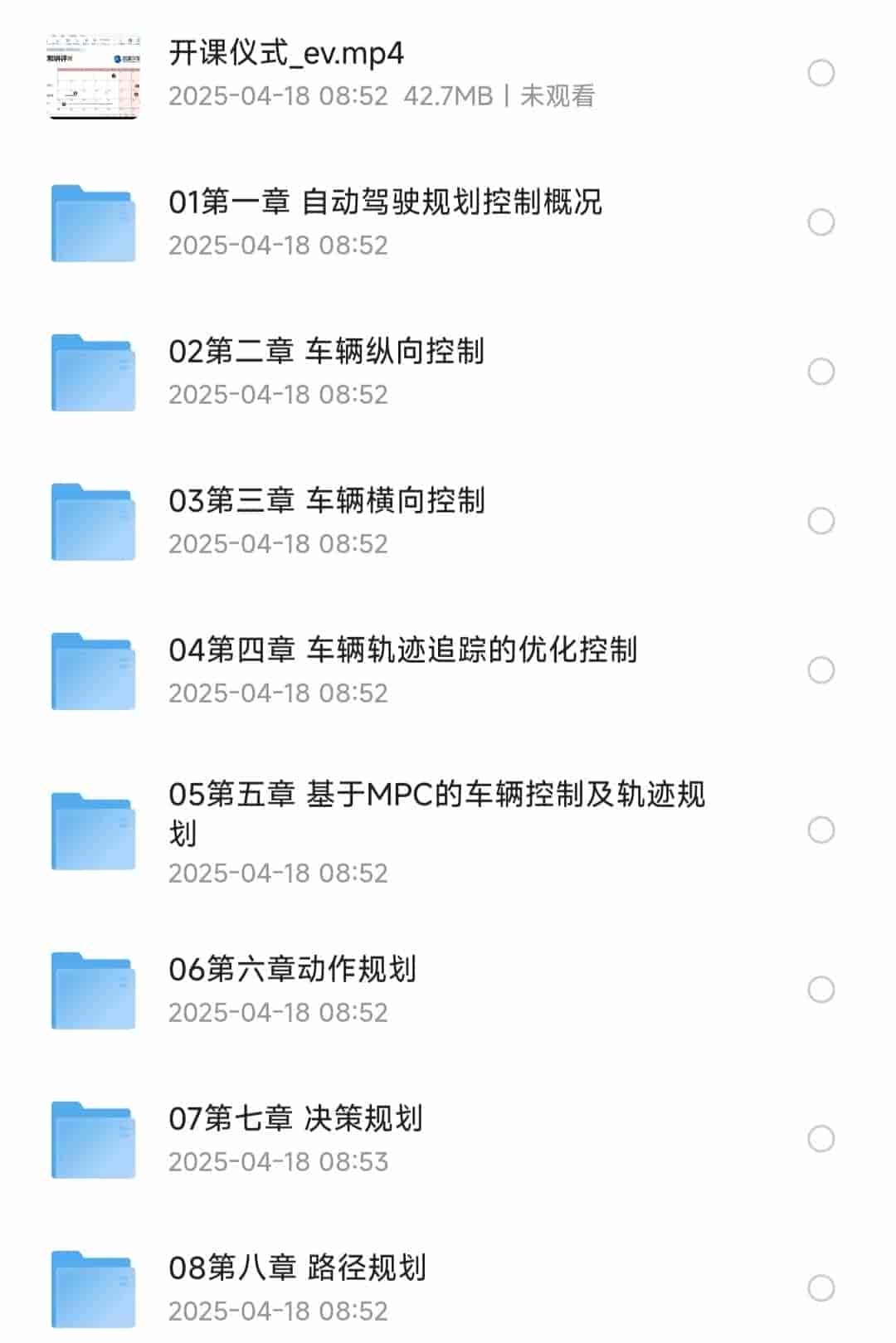This screenshot has width=896, height=1343.
Task: Check the circle next to 04第四章
Action: [x=821, y=670]
